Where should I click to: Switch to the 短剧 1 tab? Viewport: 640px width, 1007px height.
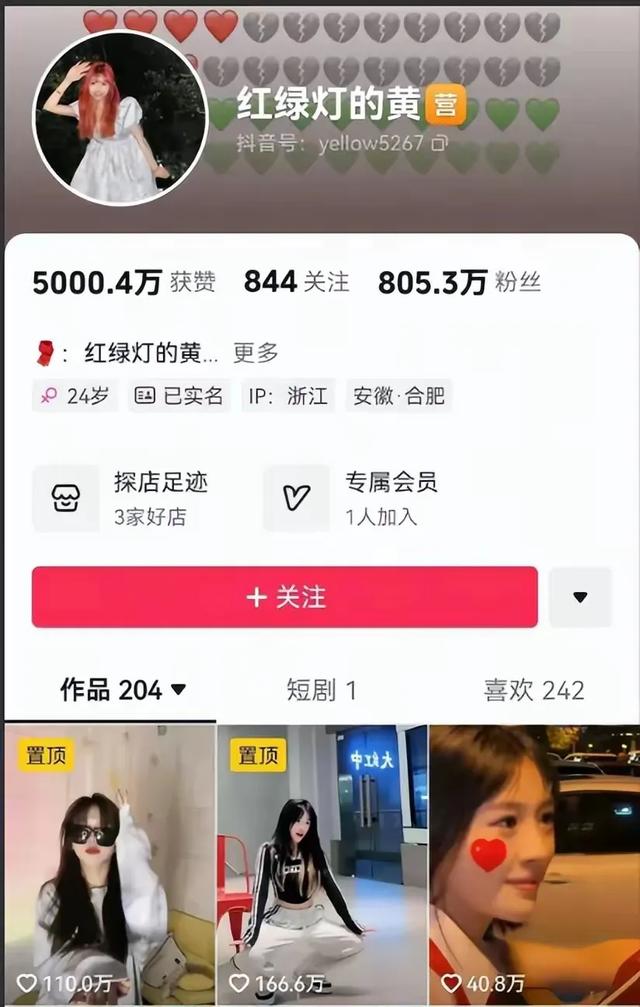tap(321, 690)
